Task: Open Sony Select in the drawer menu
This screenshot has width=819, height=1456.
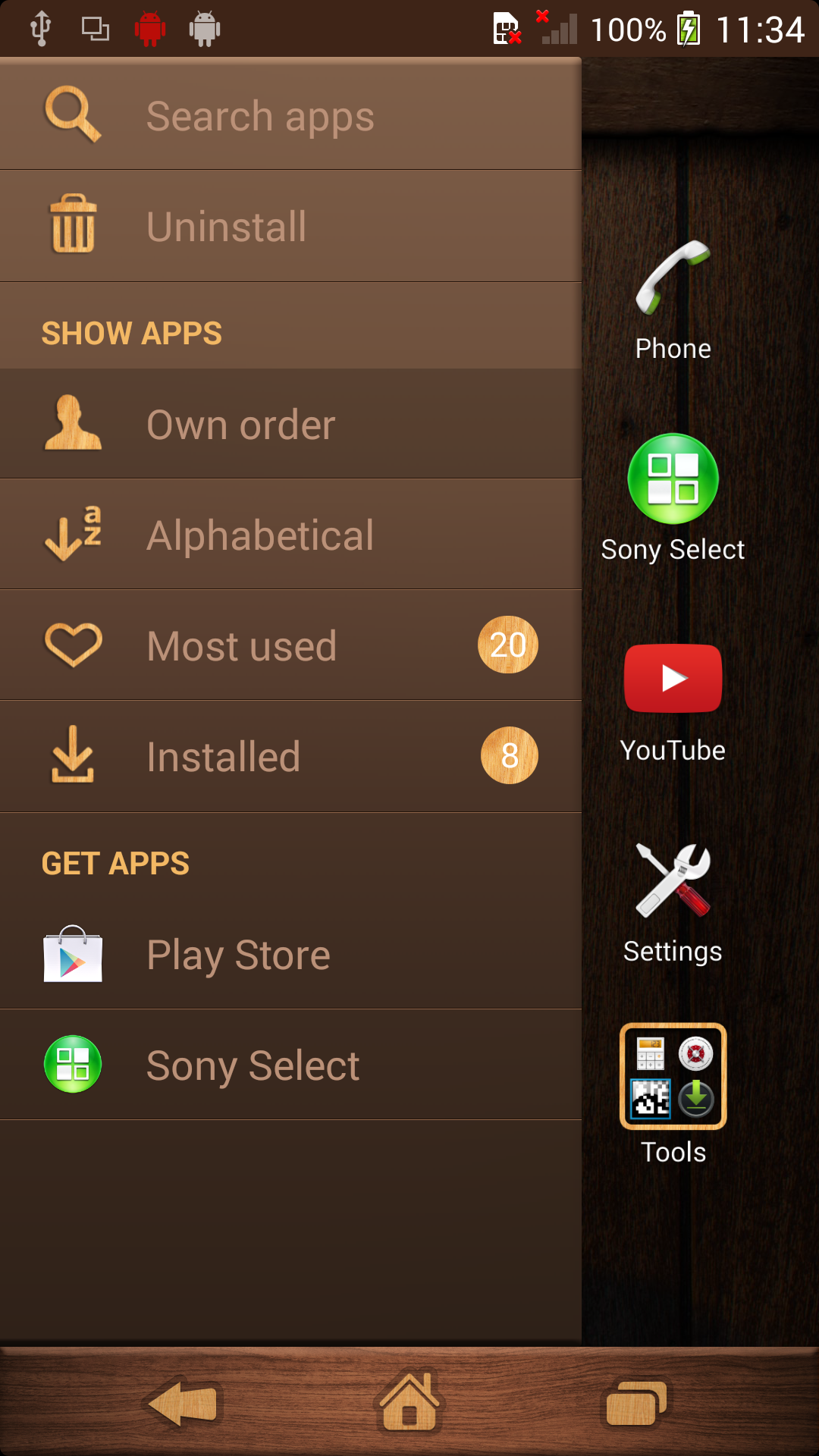Action: [290, 1065]
